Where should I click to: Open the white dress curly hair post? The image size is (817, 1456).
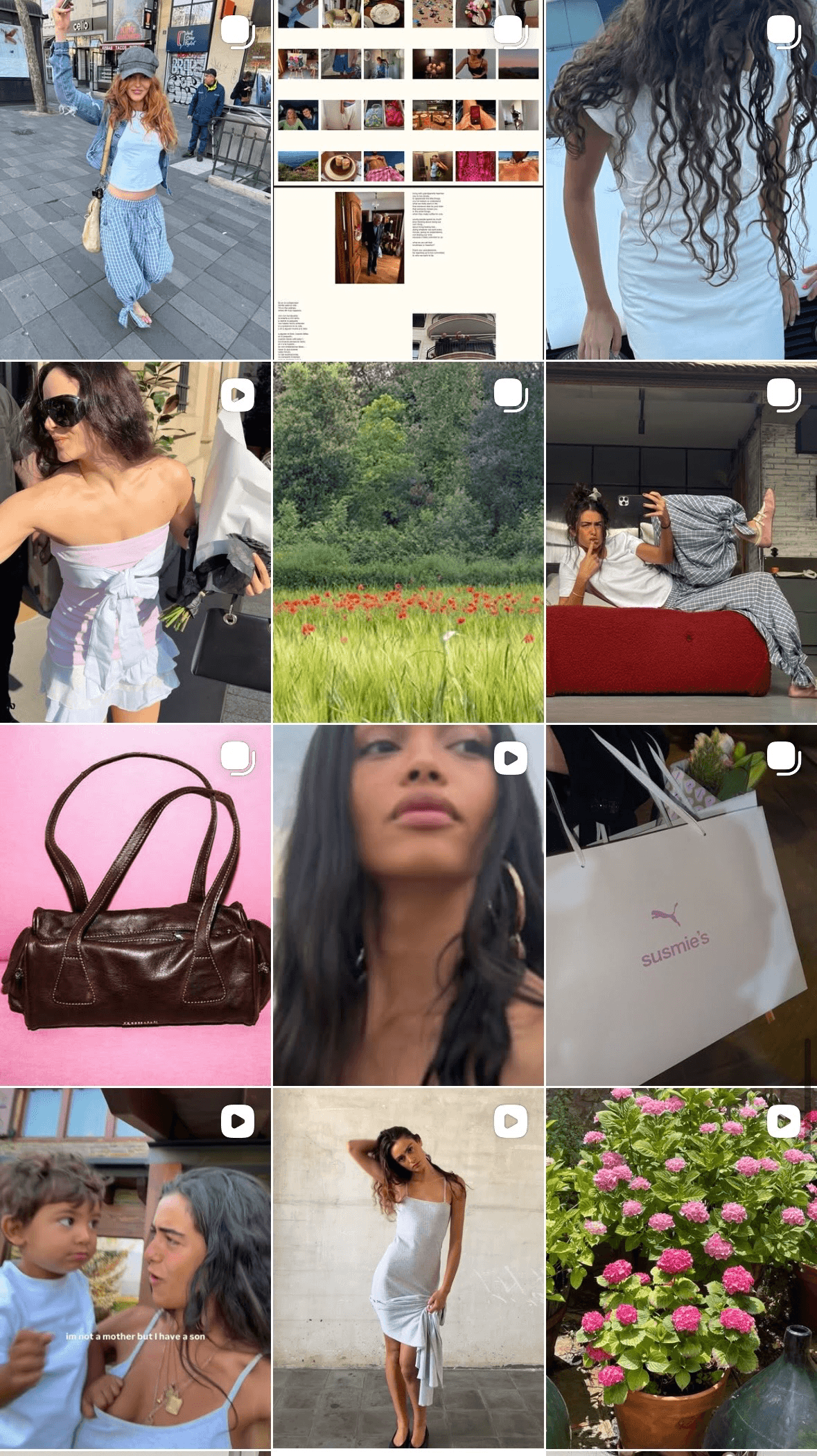click(x=681, y=179)
